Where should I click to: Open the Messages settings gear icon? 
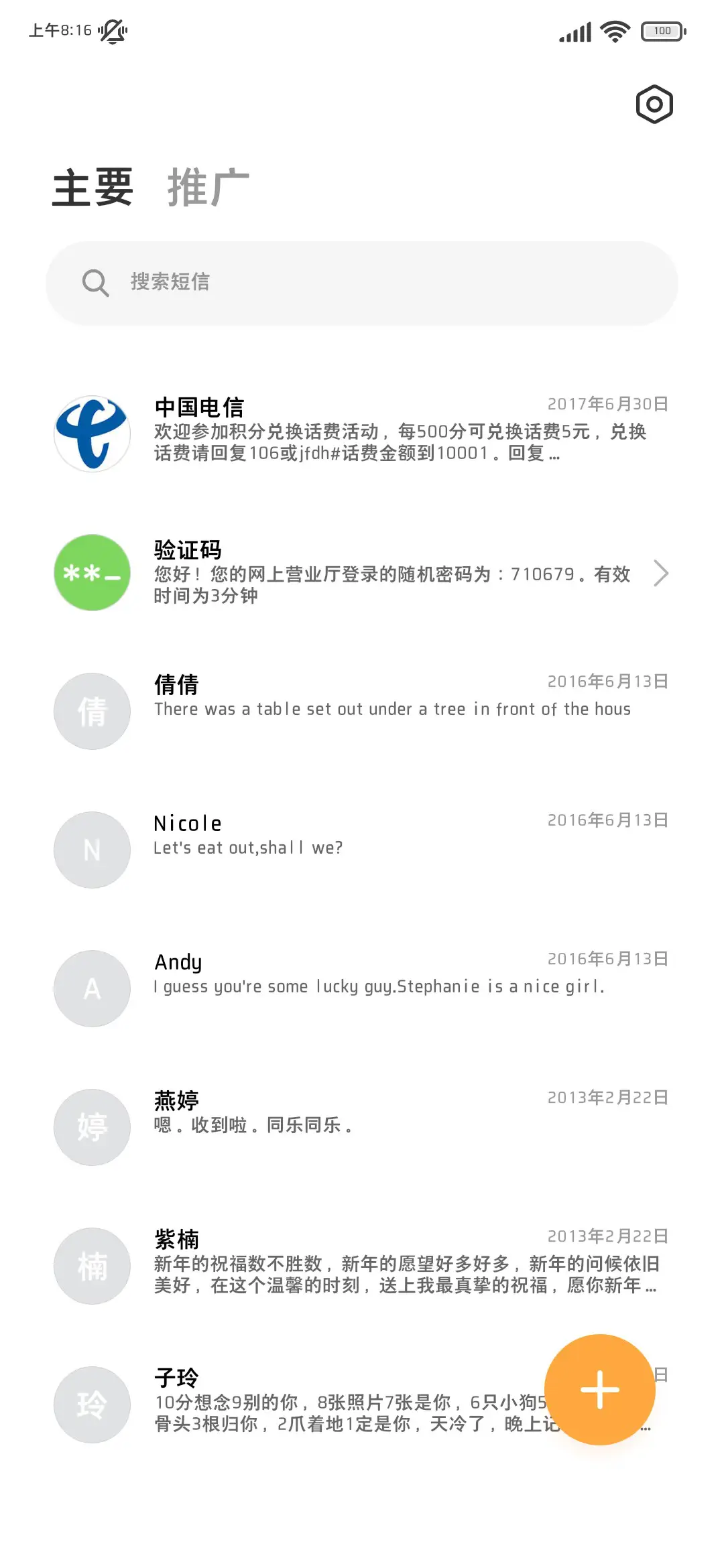653,105
